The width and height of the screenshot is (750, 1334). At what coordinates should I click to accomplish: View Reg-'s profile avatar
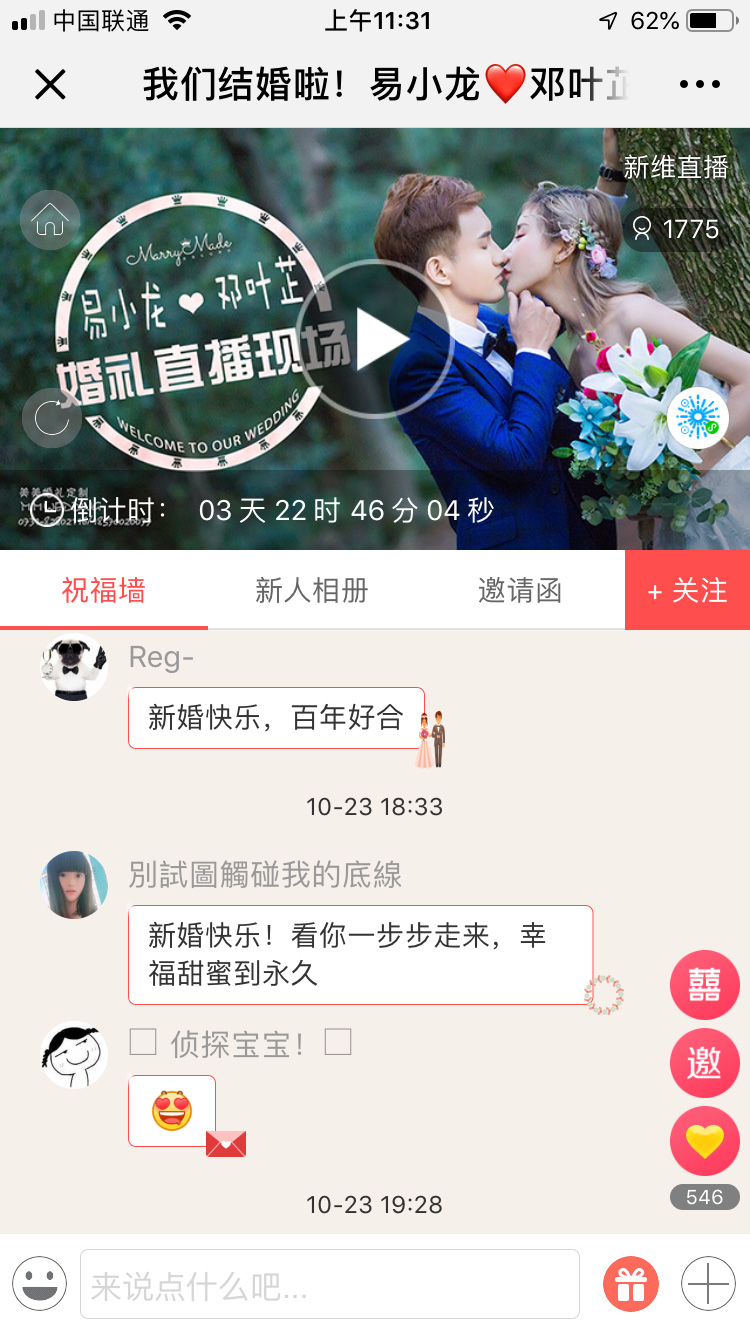[x=74, y=667]
